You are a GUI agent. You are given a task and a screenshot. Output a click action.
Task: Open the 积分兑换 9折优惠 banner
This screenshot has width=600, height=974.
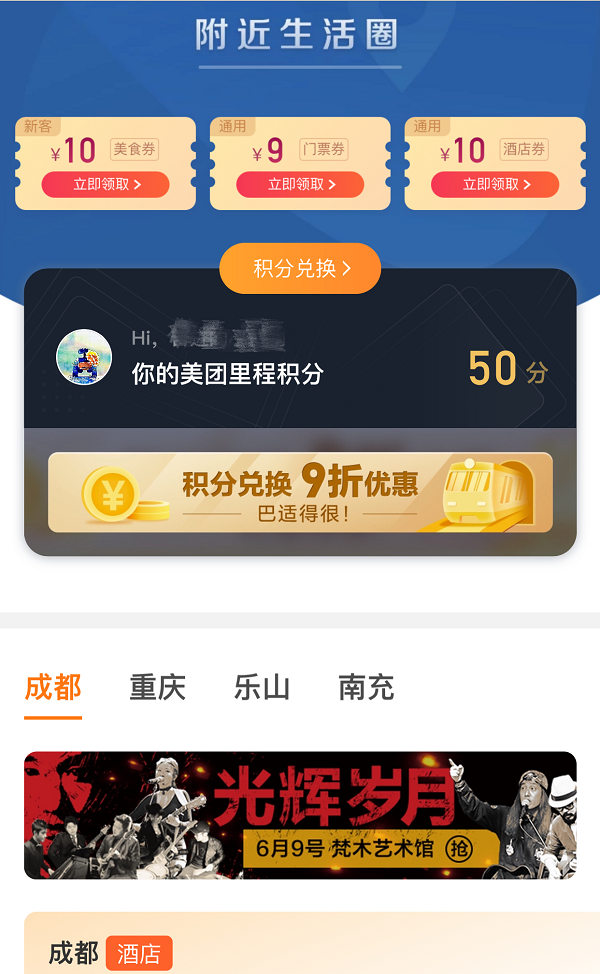[300, 493]
